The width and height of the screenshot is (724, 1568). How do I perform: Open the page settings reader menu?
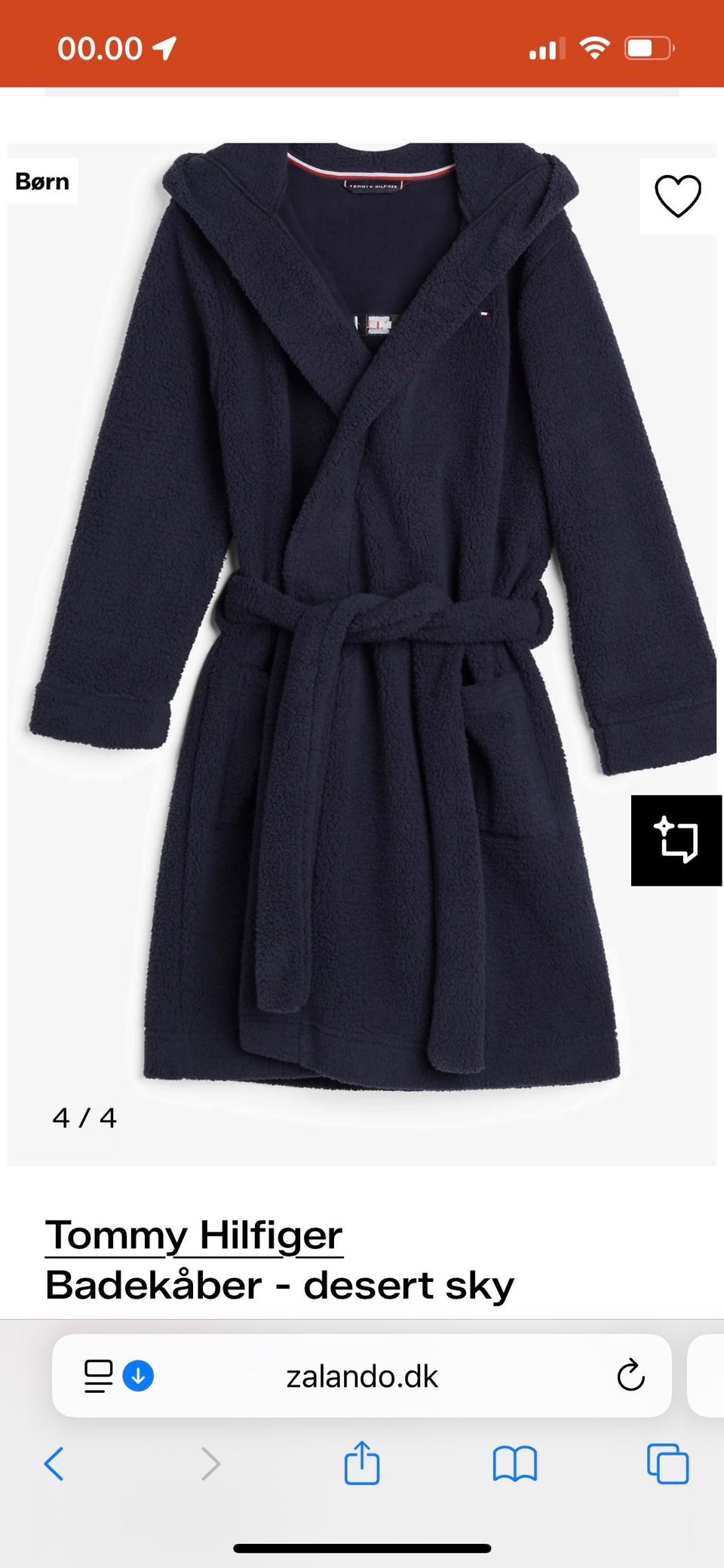pyautogui.click(x=99, y=1376)
